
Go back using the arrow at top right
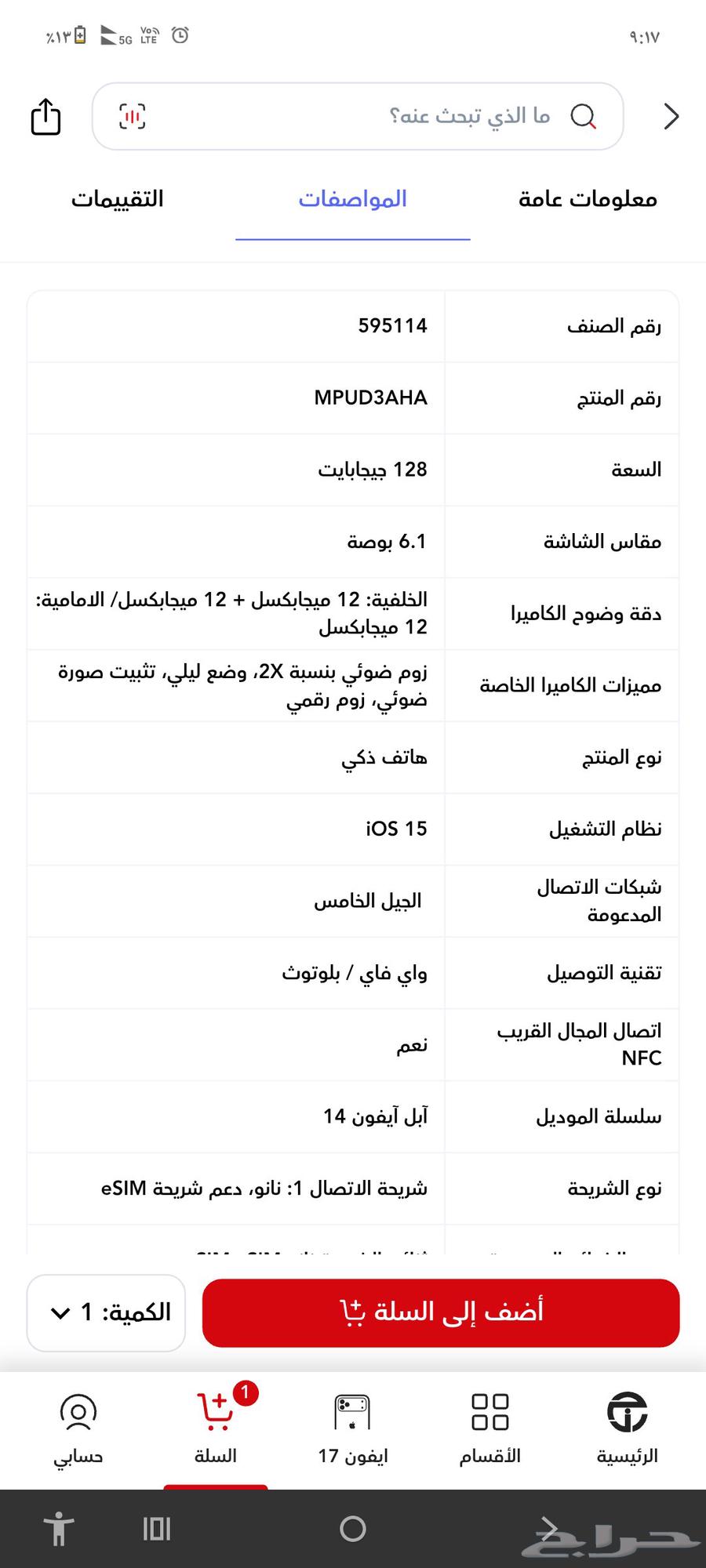point(671,116)
